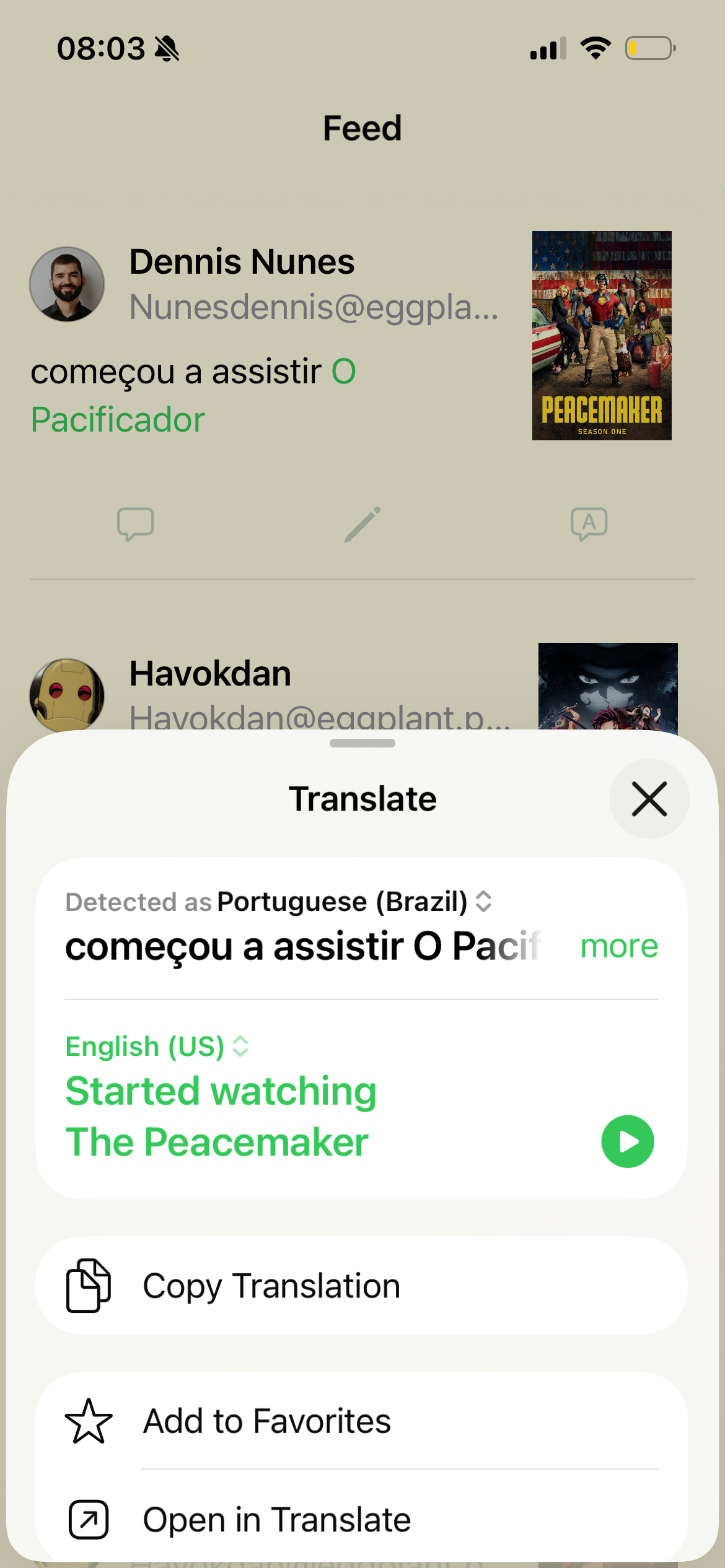Close the Translate sheet
Screen dimensions: 725x1568
pos(649,799)
